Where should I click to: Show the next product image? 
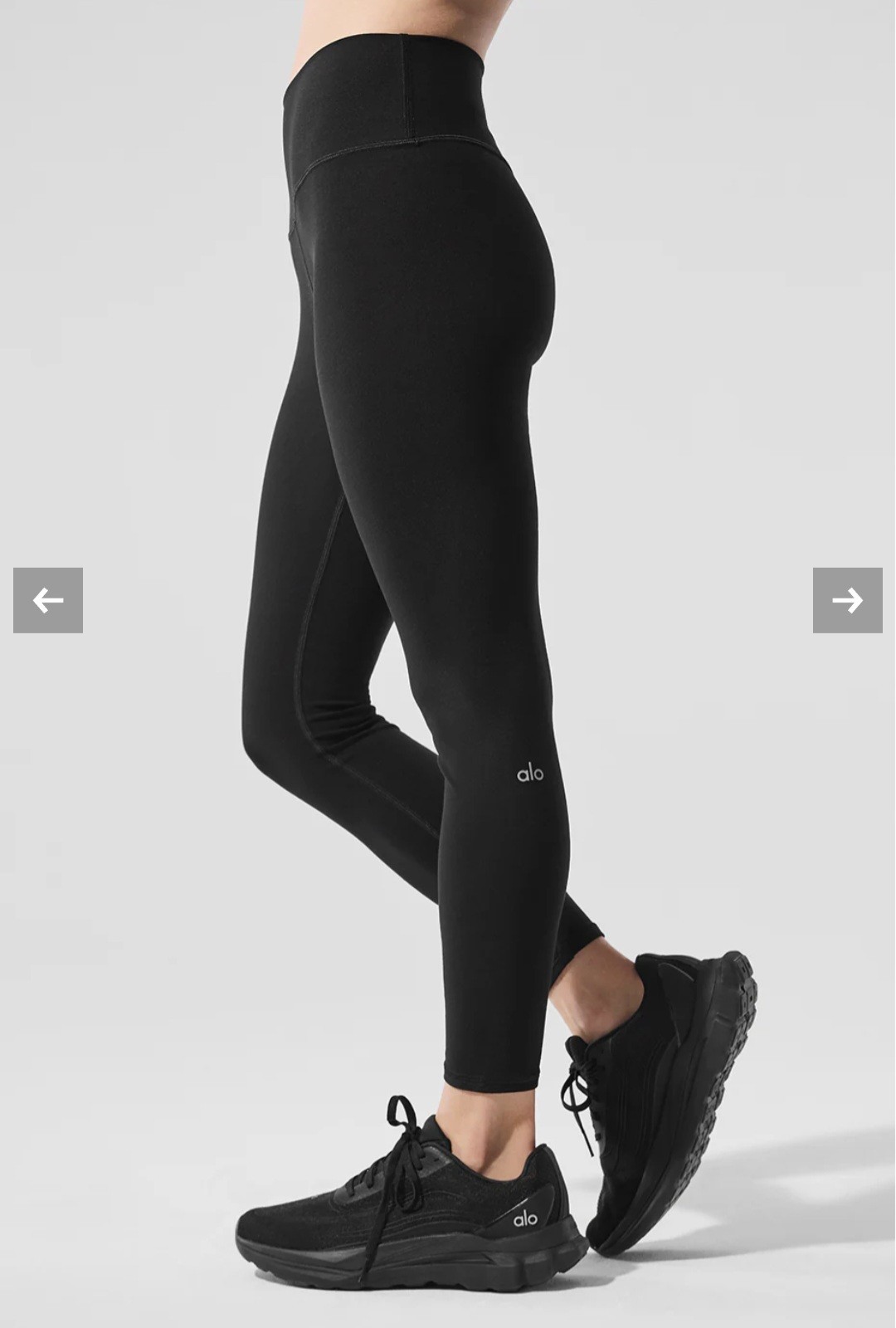[847, 600]
